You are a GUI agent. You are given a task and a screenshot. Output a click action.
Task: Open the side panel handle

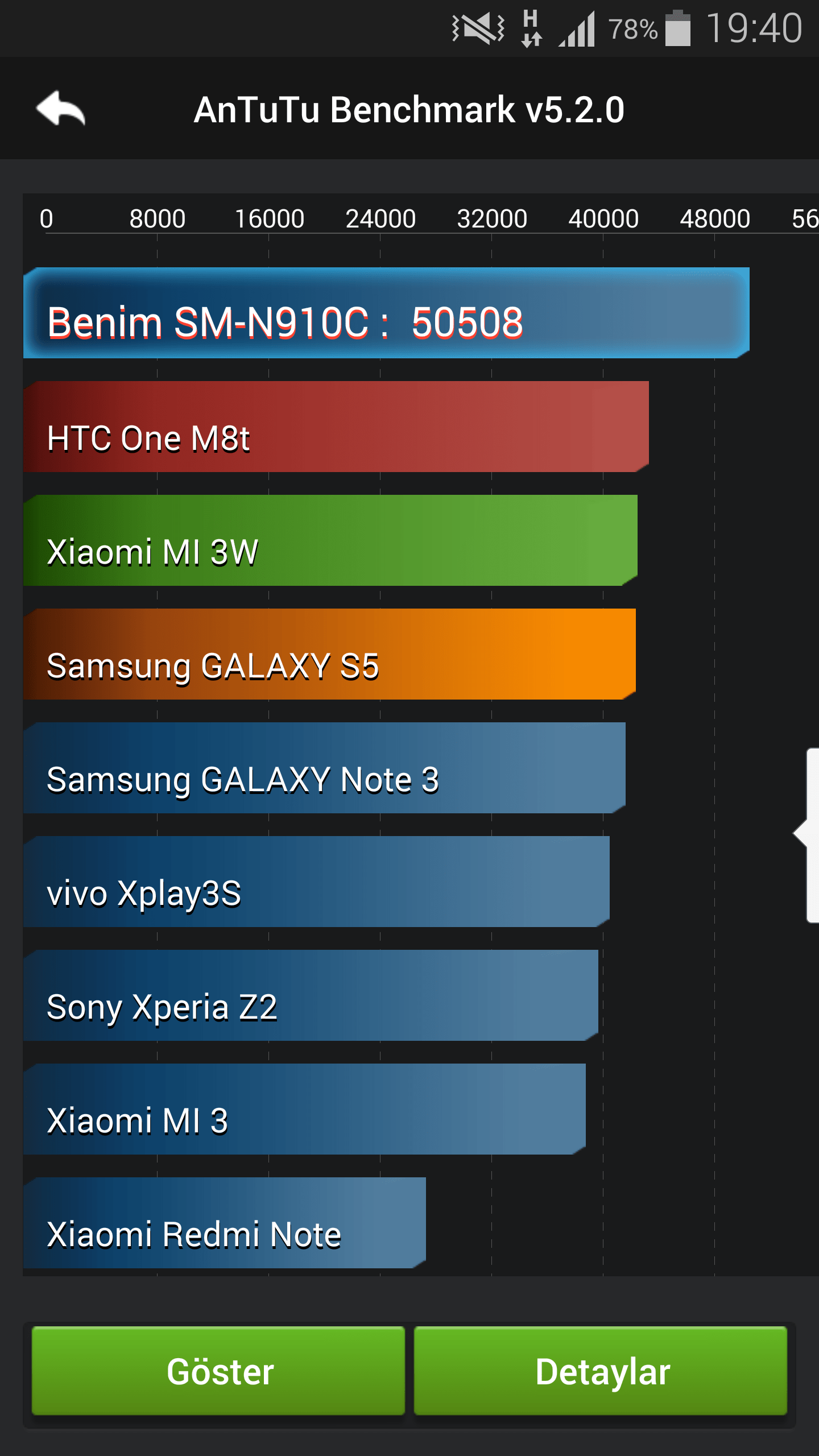point(809,834)
